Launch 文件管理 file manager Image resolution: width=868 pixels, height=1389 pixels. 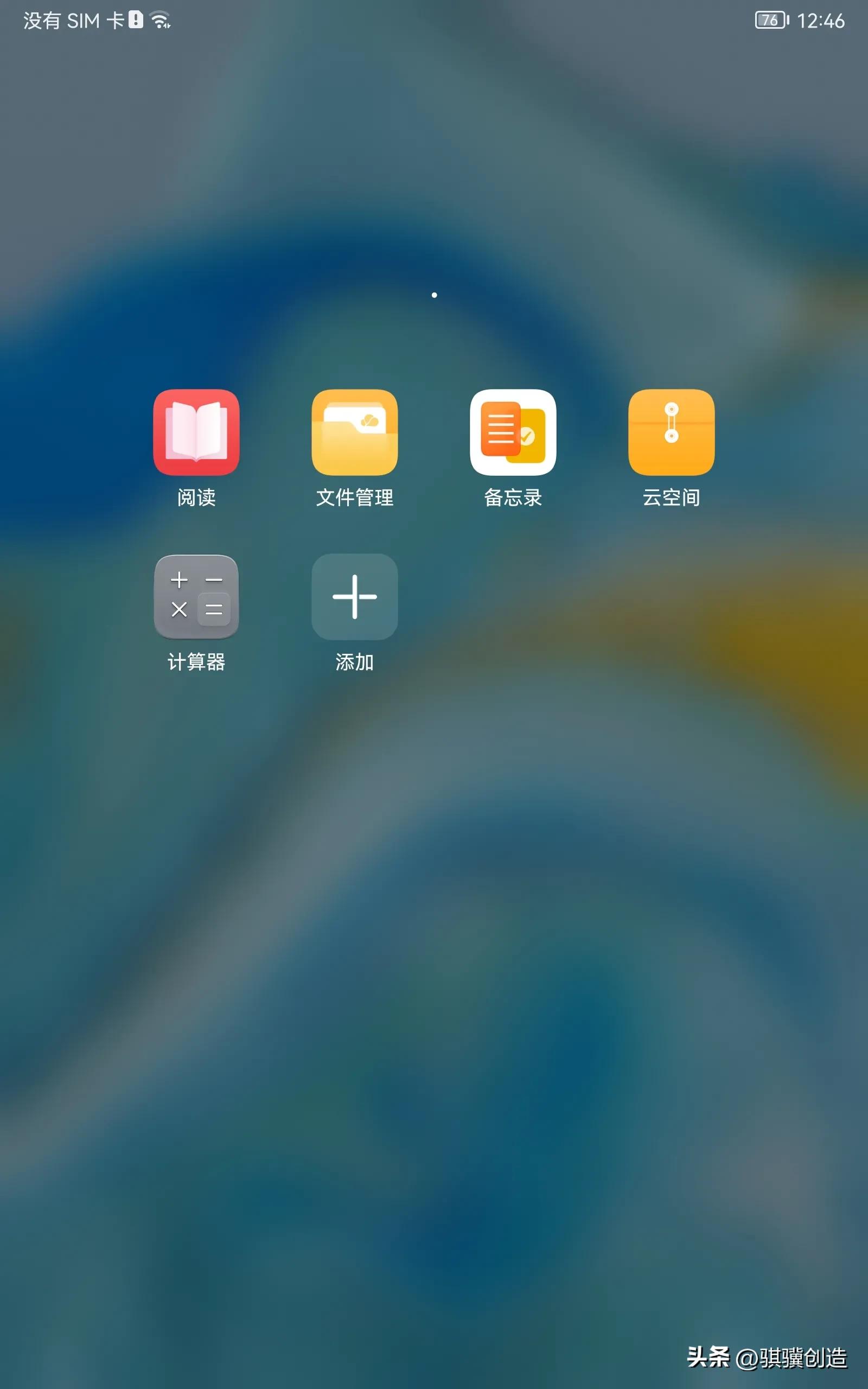click(x=355, y=432)
